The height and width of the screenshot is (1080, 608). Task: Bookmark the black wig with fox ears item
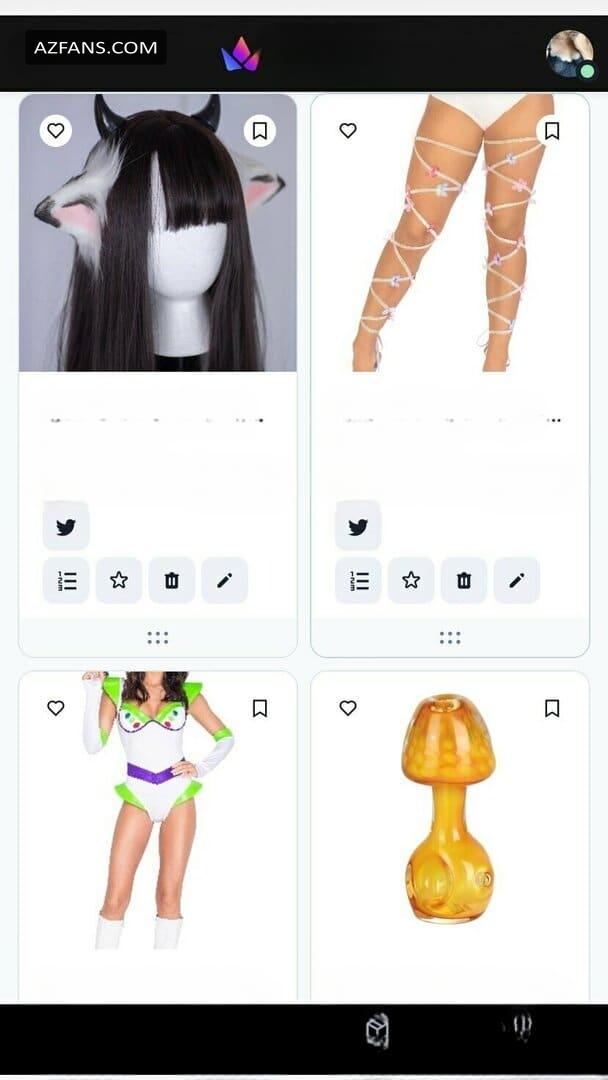pyautogui.click(x=260, y=130)
